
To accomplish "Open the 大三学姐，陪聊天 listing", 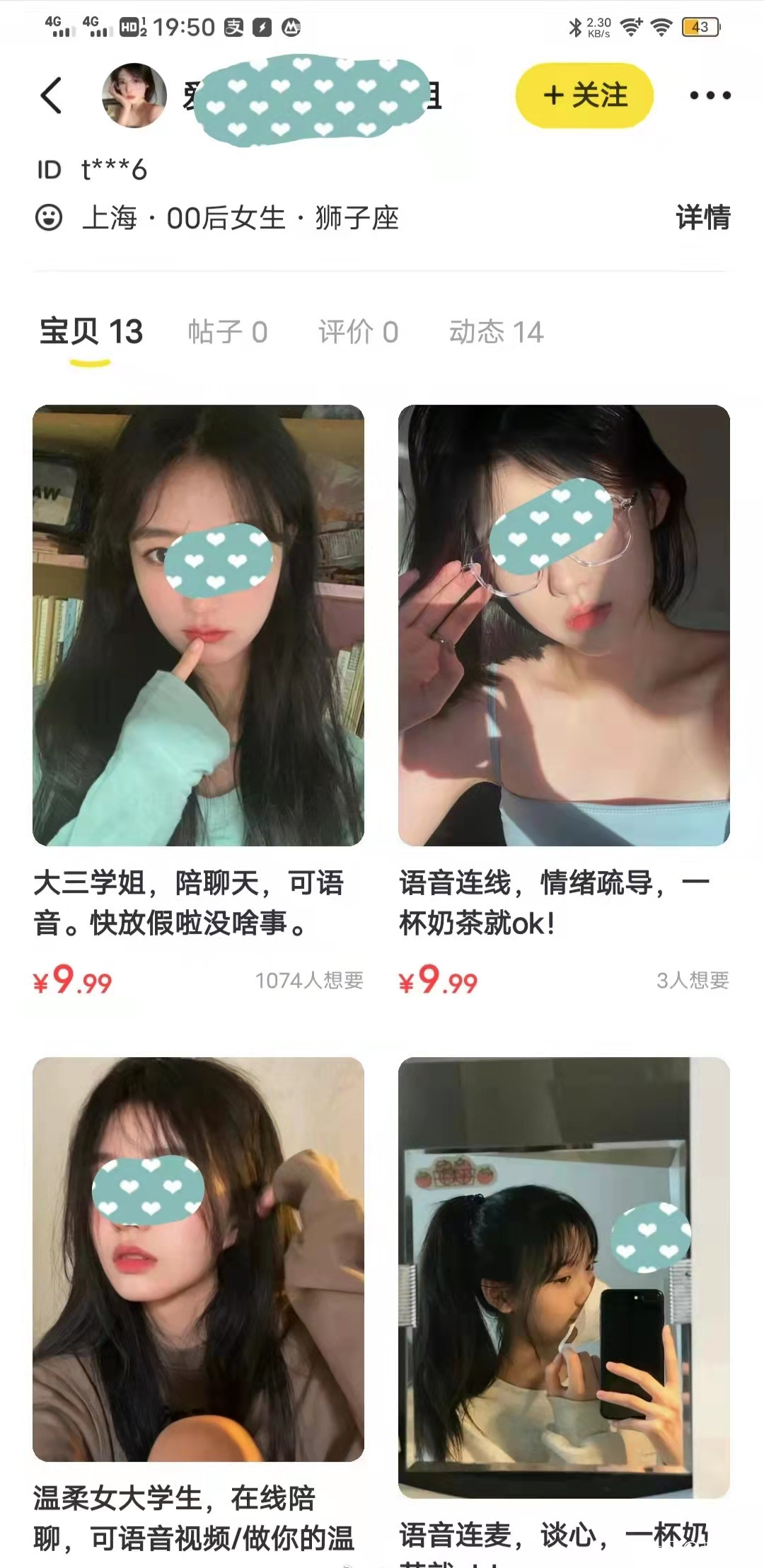I will 198,626.
